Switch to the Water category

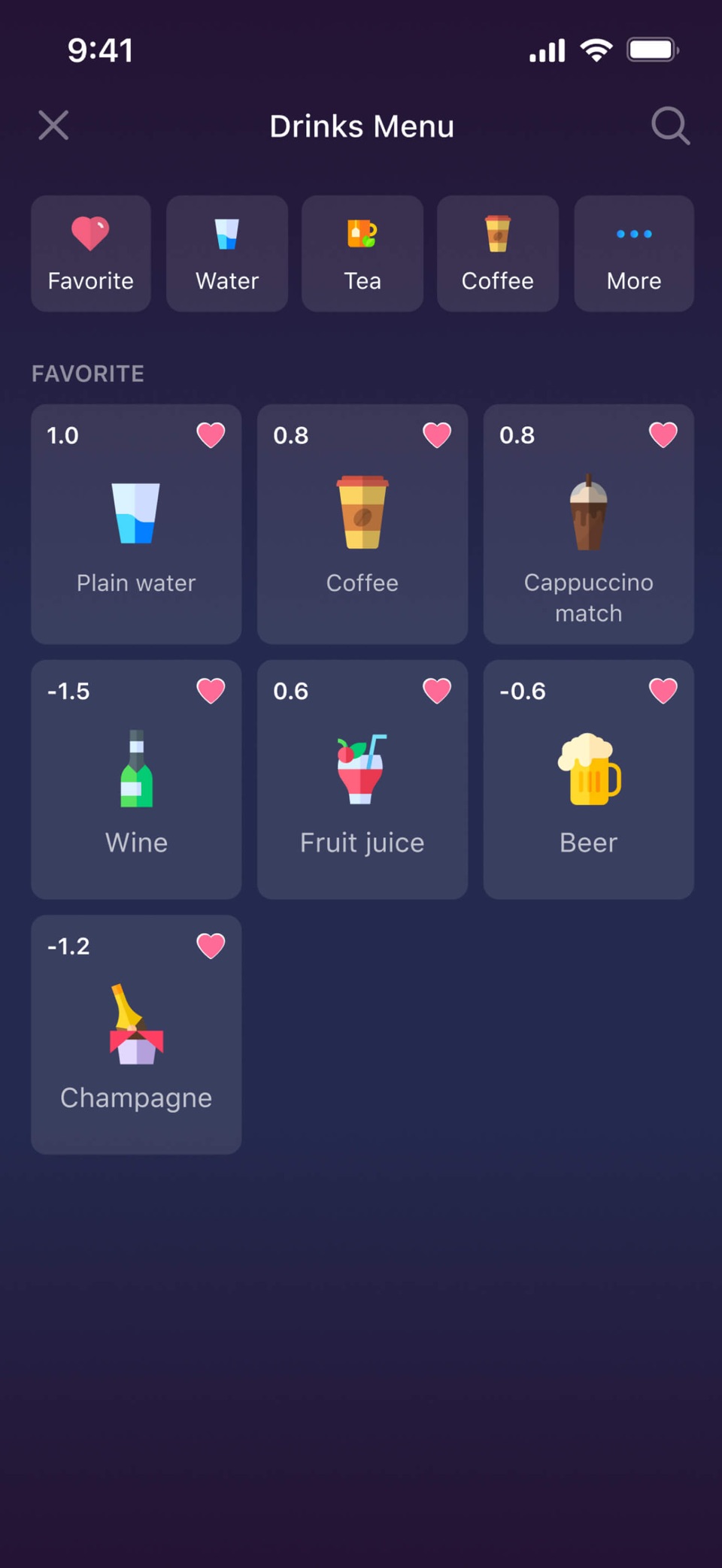(x=227, y=253)
